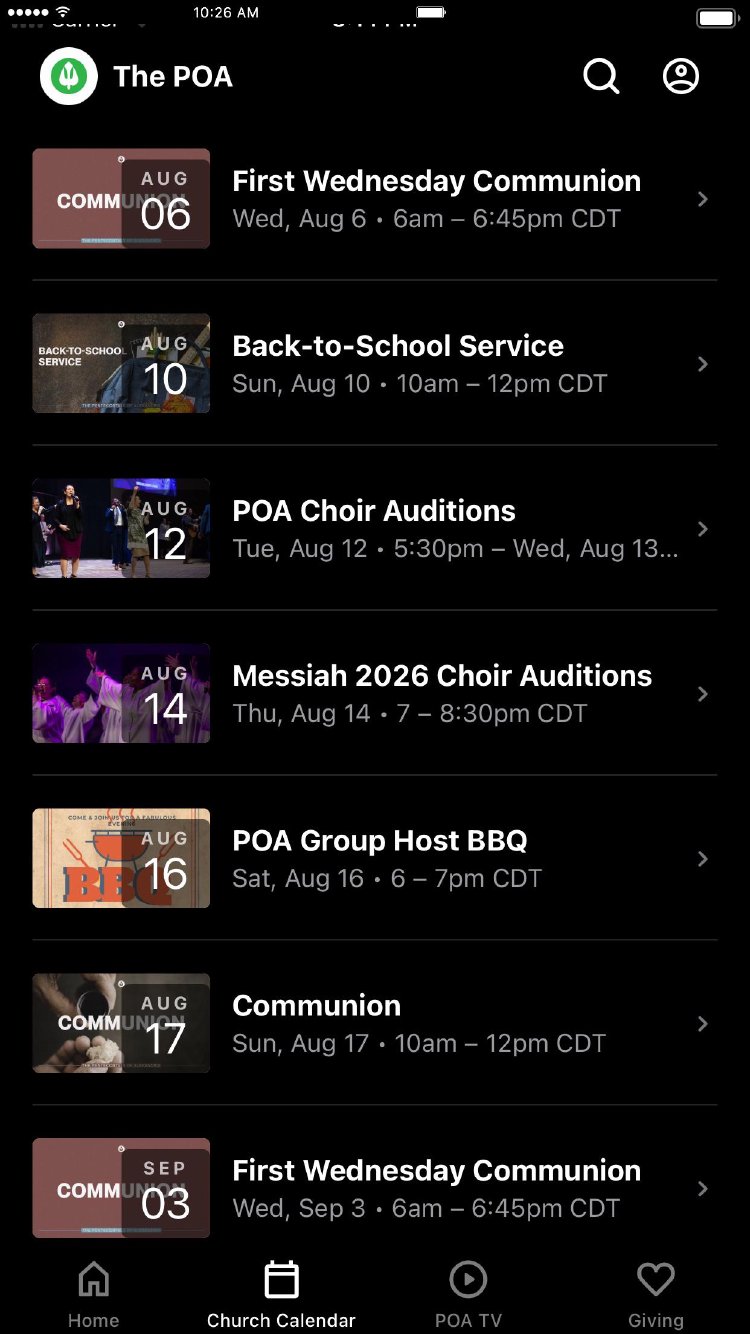Switch to the POA TV tab
750x1334 pixels.
point(468,1294)
